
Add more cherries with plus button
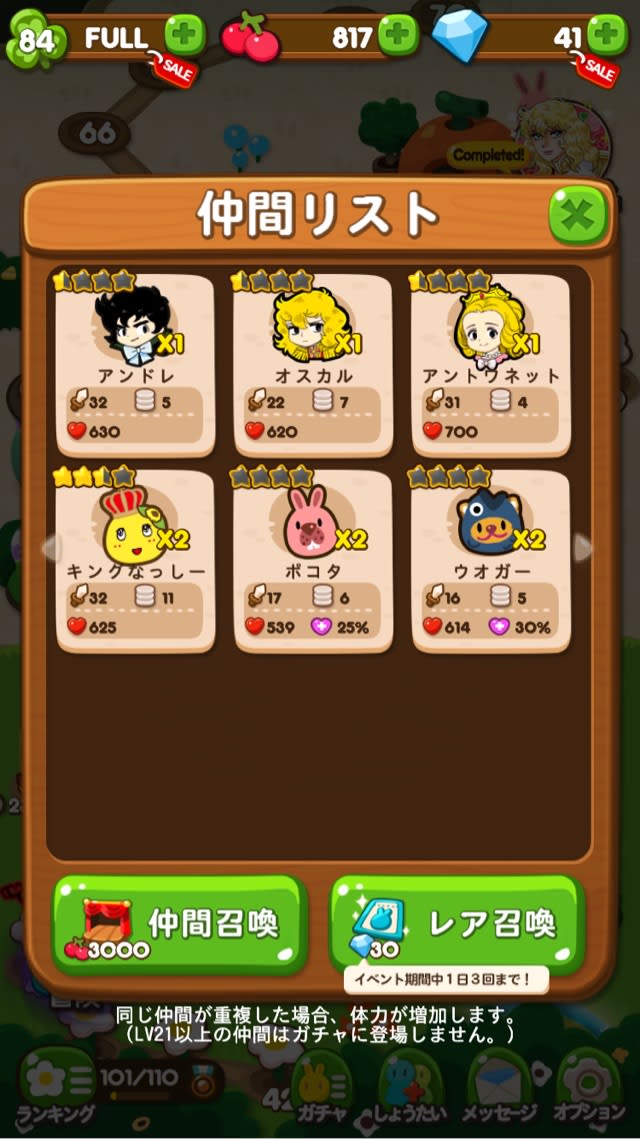[x=398, y=35]
